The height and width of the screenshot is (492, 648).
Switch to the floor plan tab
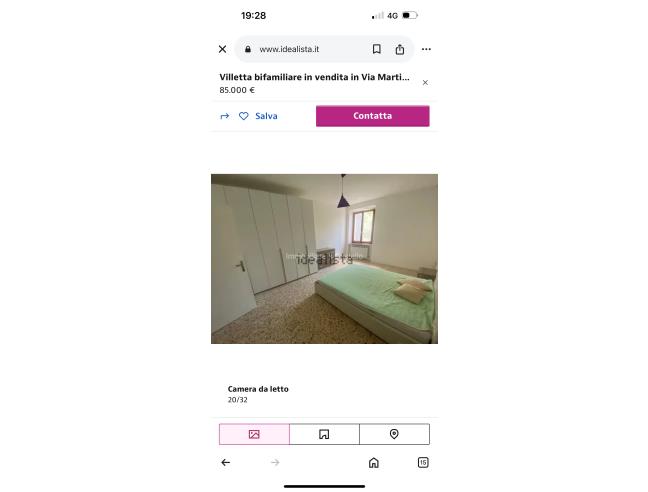point(324,434)
